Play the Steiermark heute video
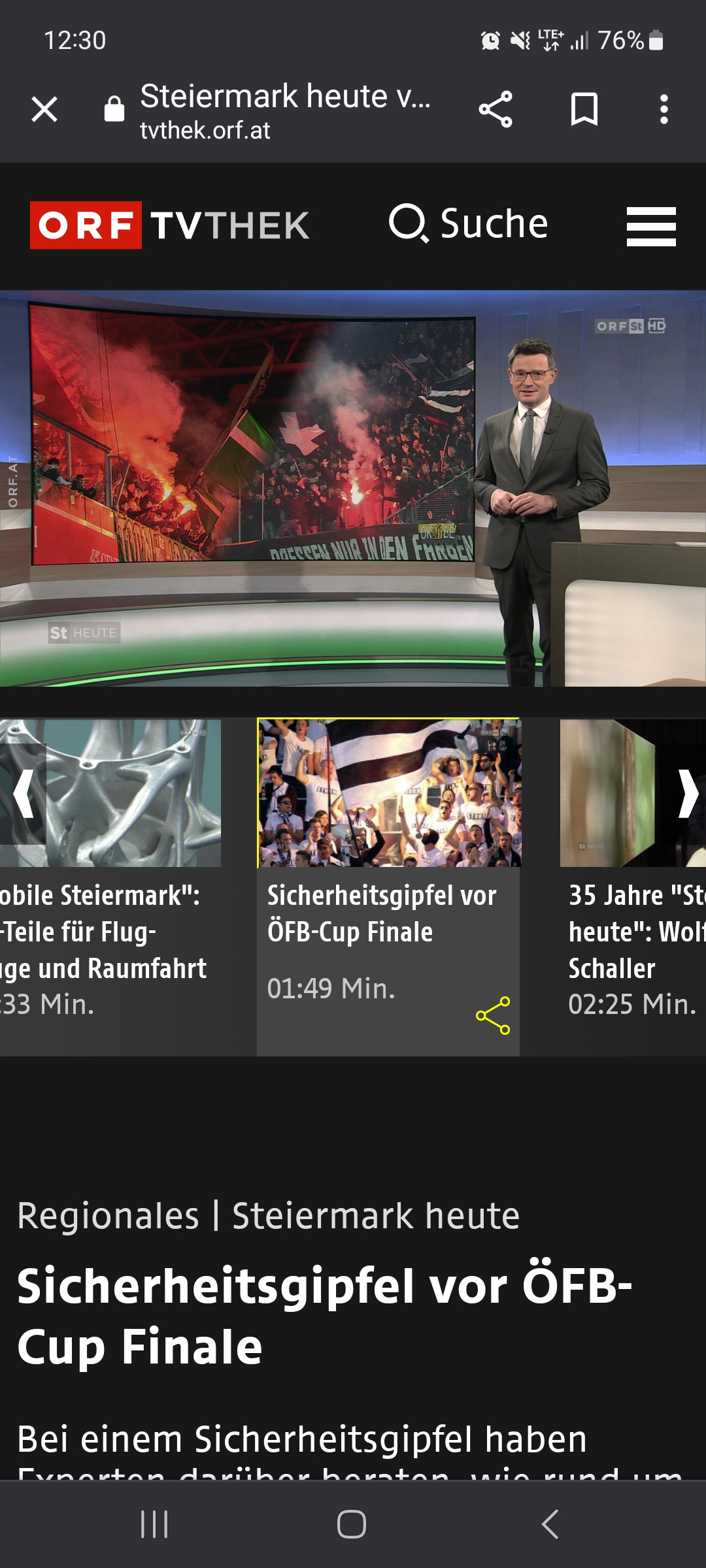 pyautogui.click(x=353, y=488)
